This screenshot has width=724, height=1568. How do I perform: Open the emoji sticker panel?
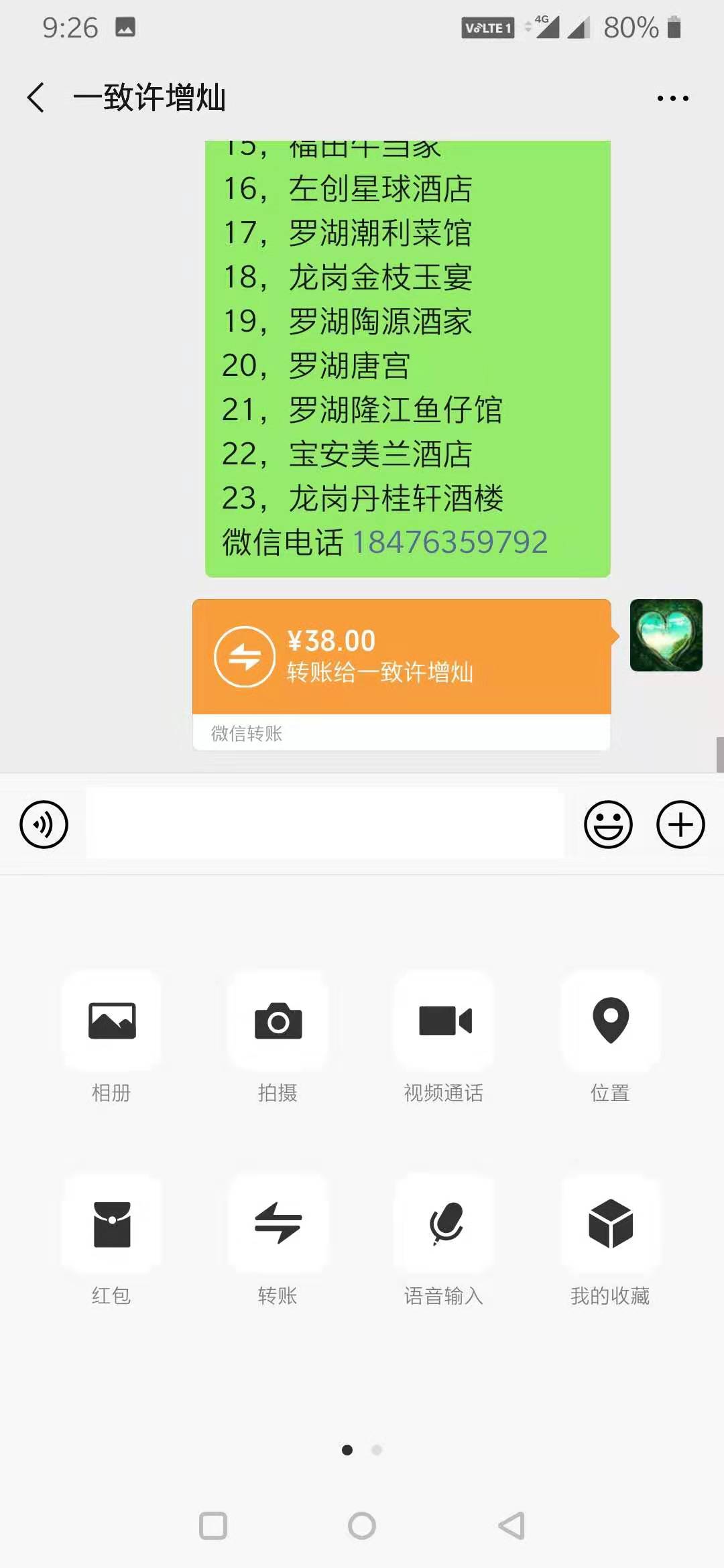click(608, 824)
